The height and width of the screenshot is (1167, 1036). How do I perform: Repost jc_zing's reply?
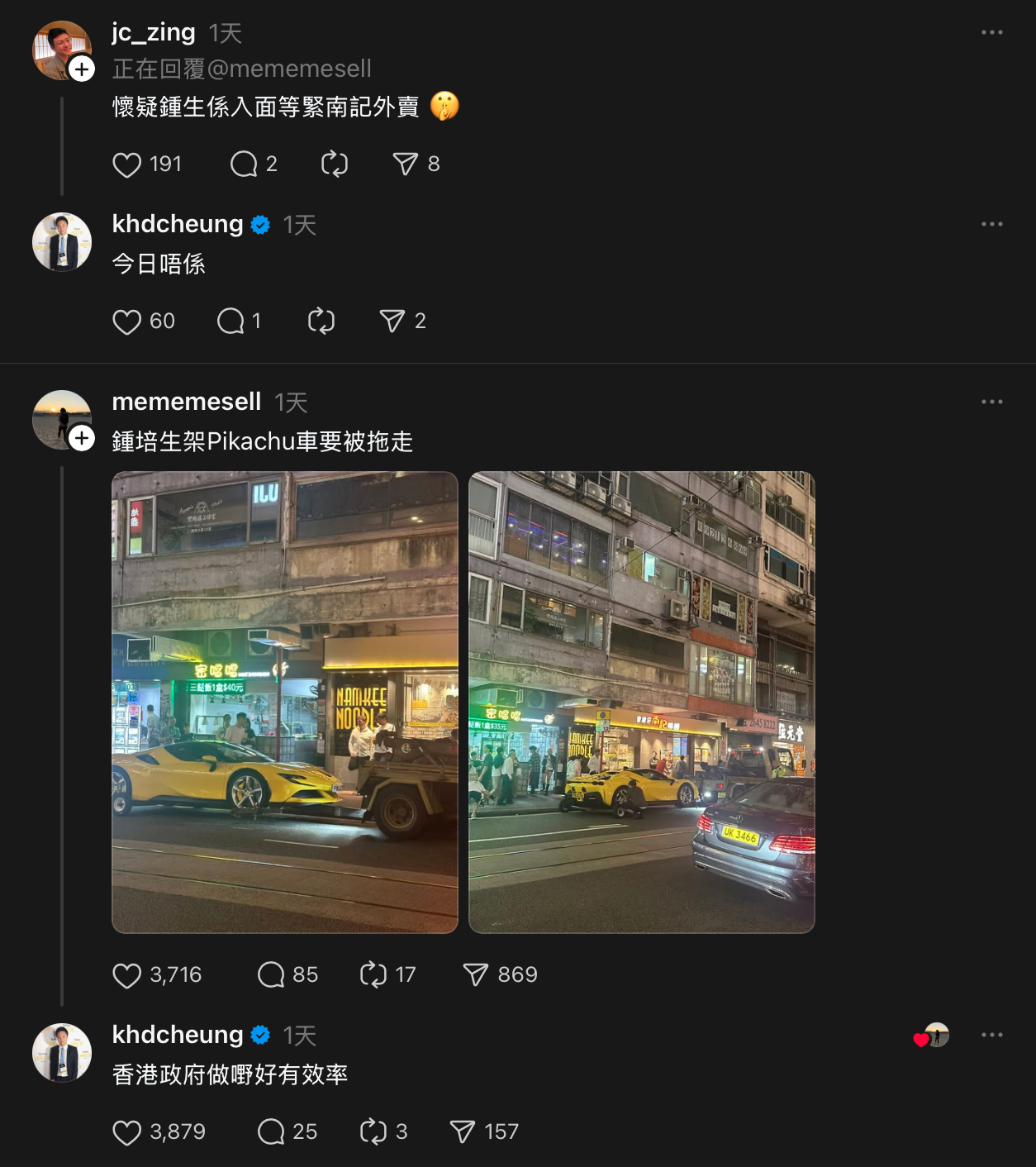pyautogui.click(x=335, y=164)
